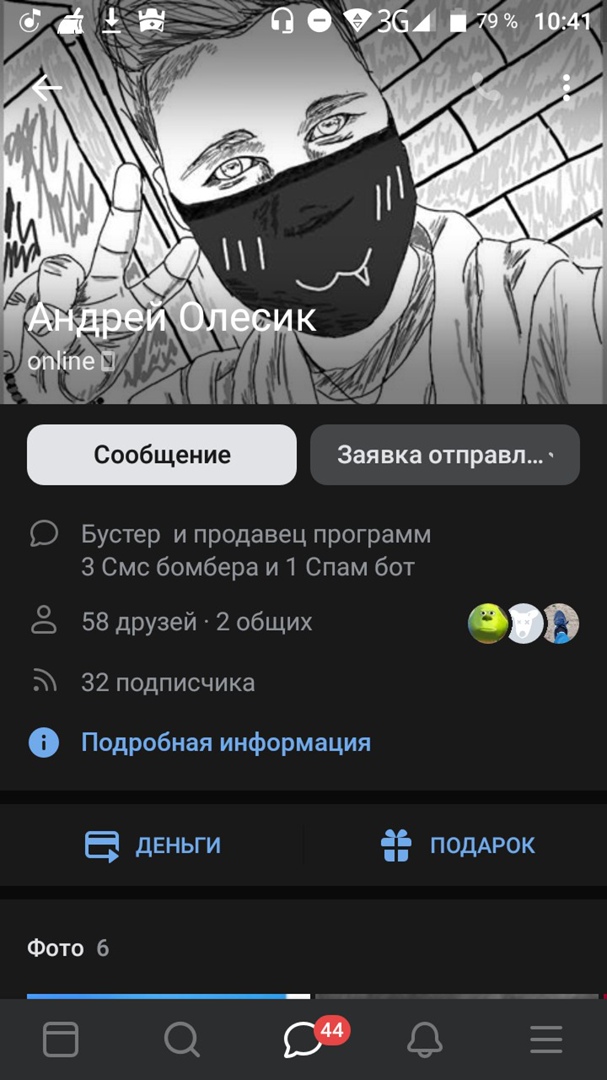
Task: Open the hamburger menu tab
Action: point(546,1040)
